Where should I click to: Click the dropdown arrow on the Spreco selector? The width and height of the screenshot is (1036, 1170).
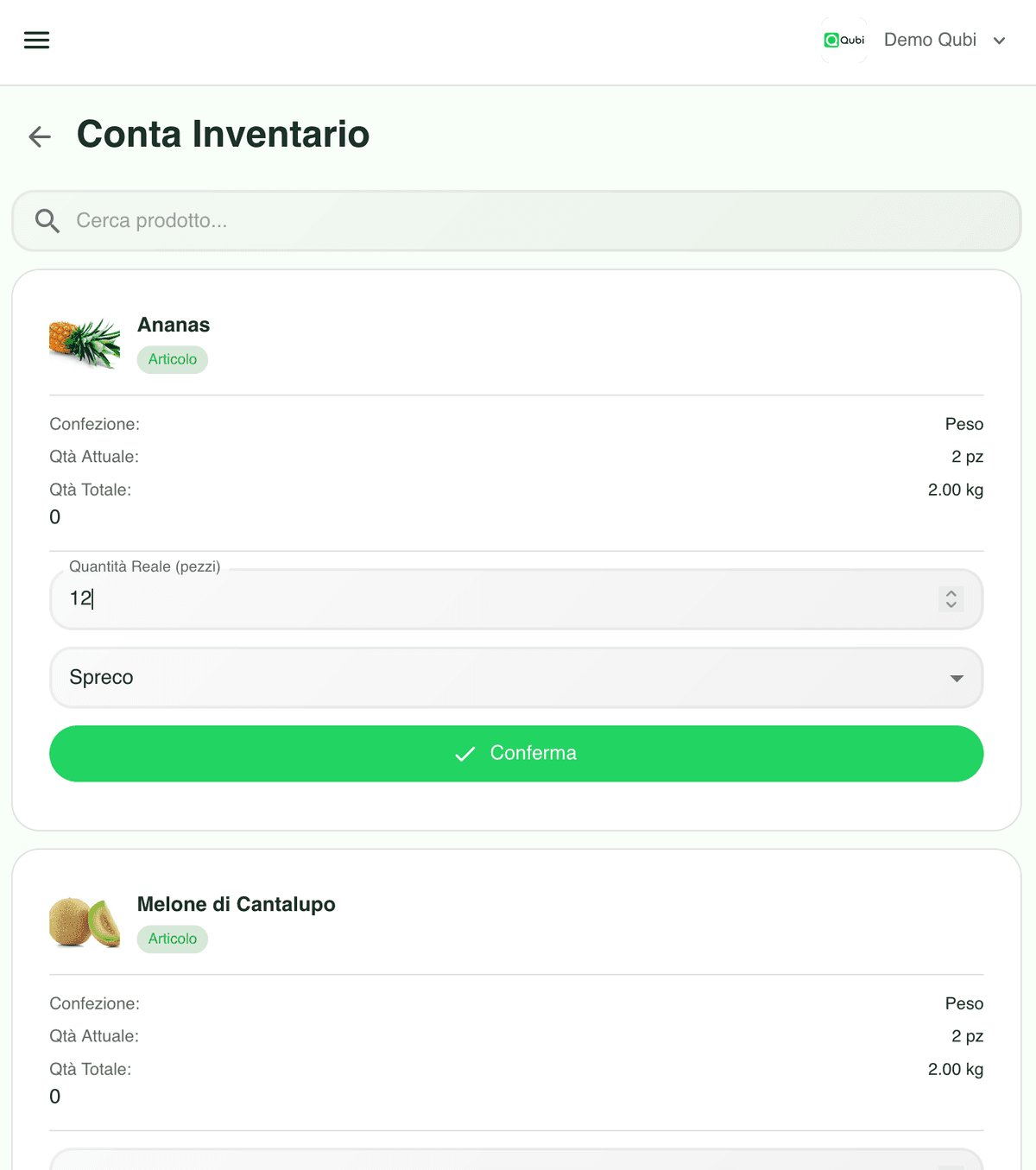(956, 679)
